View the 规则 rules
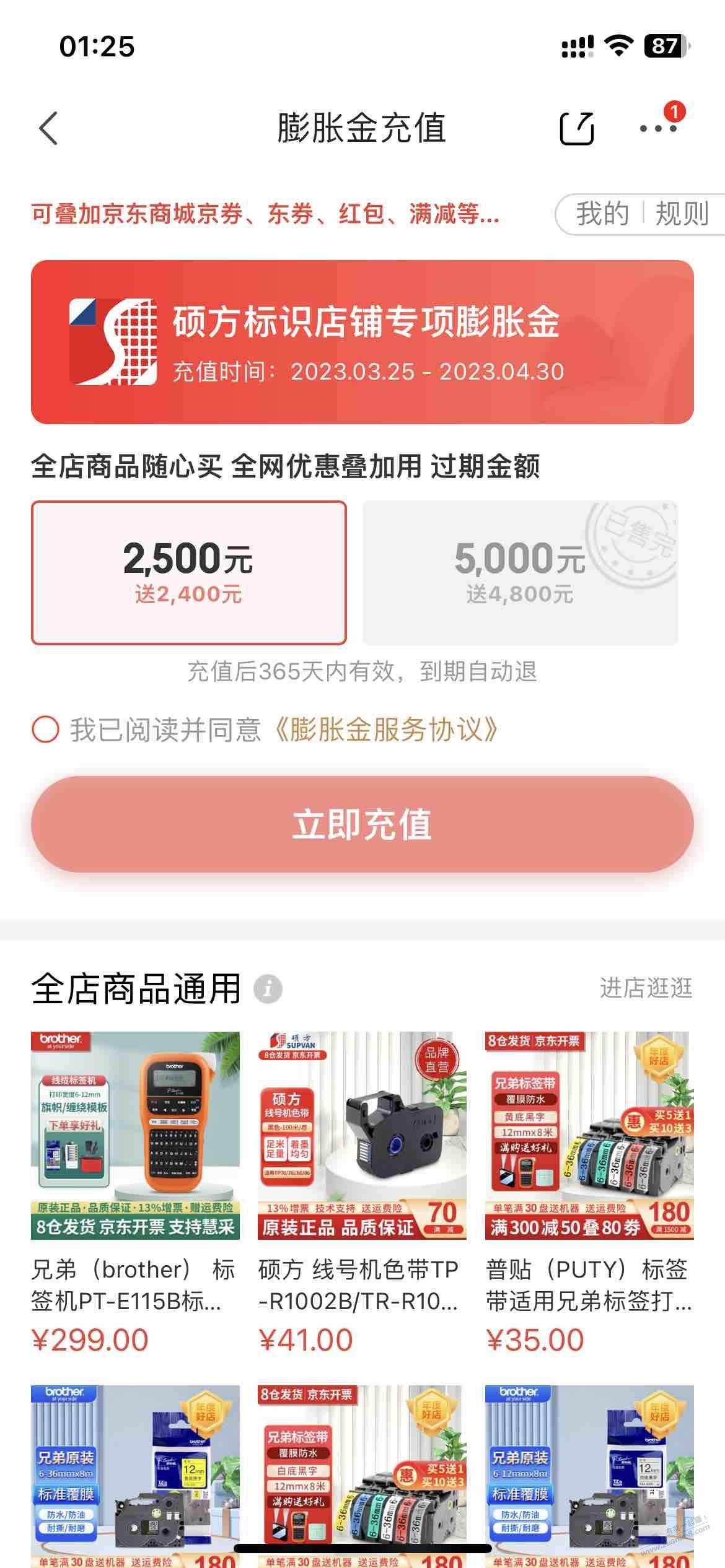725x1568 pixels. pos(682,214)
